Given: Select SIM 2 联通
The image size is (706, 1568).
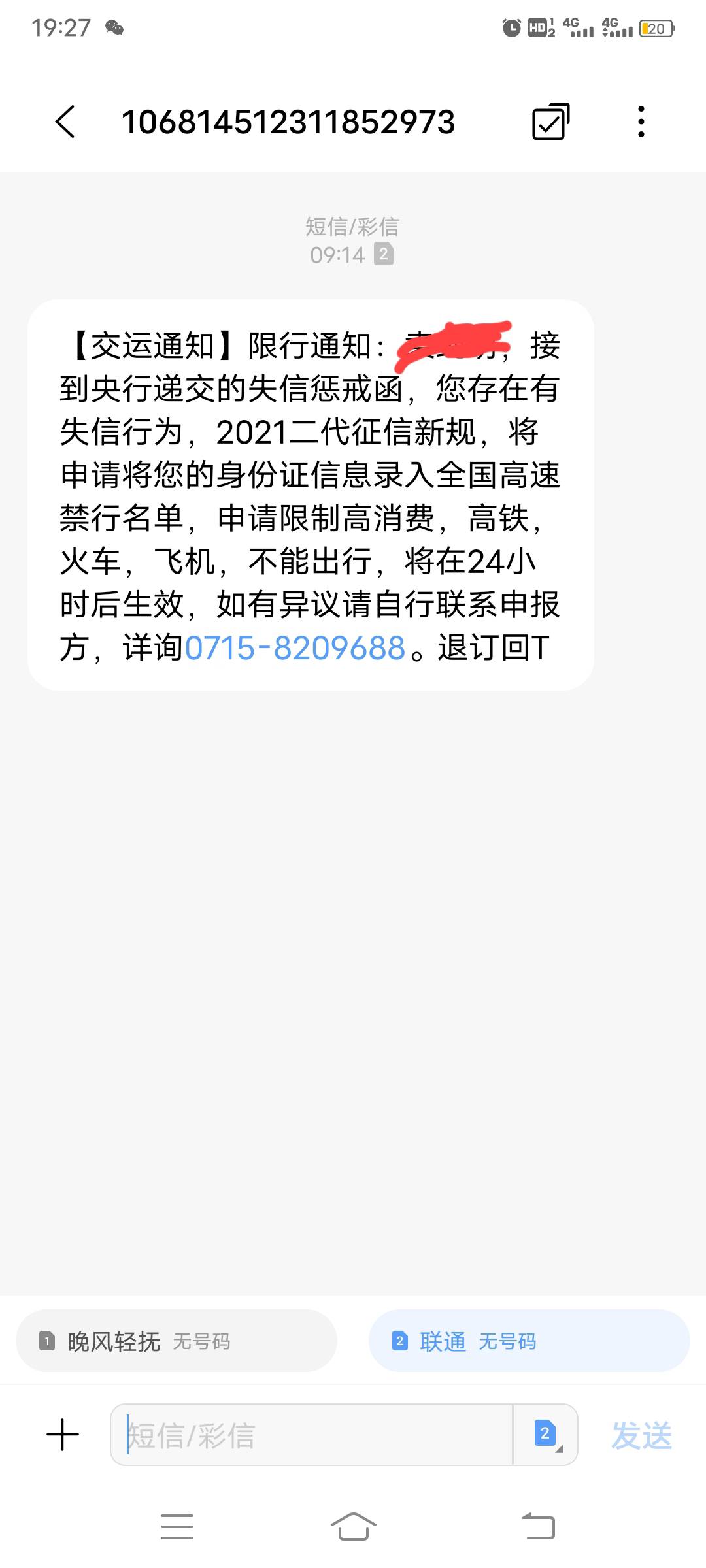Looking at the screenshot, I should 529,1341.
